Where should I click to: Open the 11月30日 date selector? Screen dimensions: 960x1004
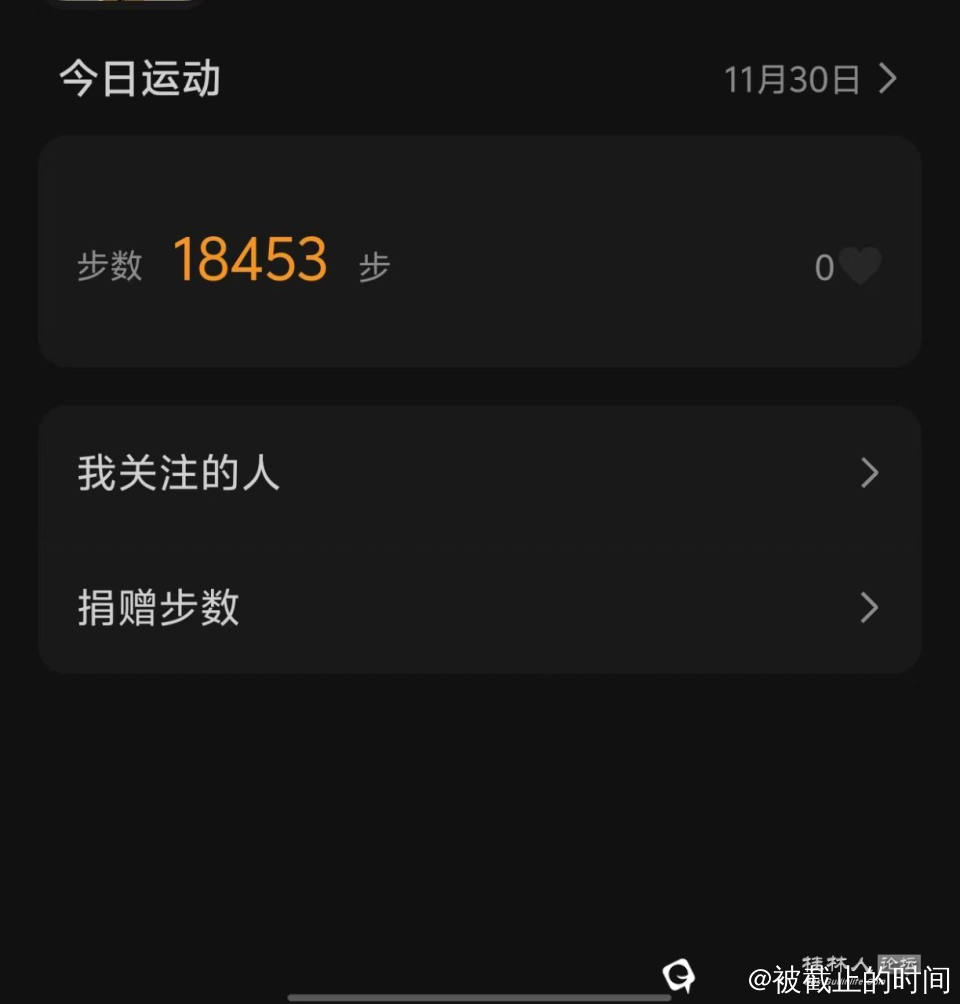(810, 80)
